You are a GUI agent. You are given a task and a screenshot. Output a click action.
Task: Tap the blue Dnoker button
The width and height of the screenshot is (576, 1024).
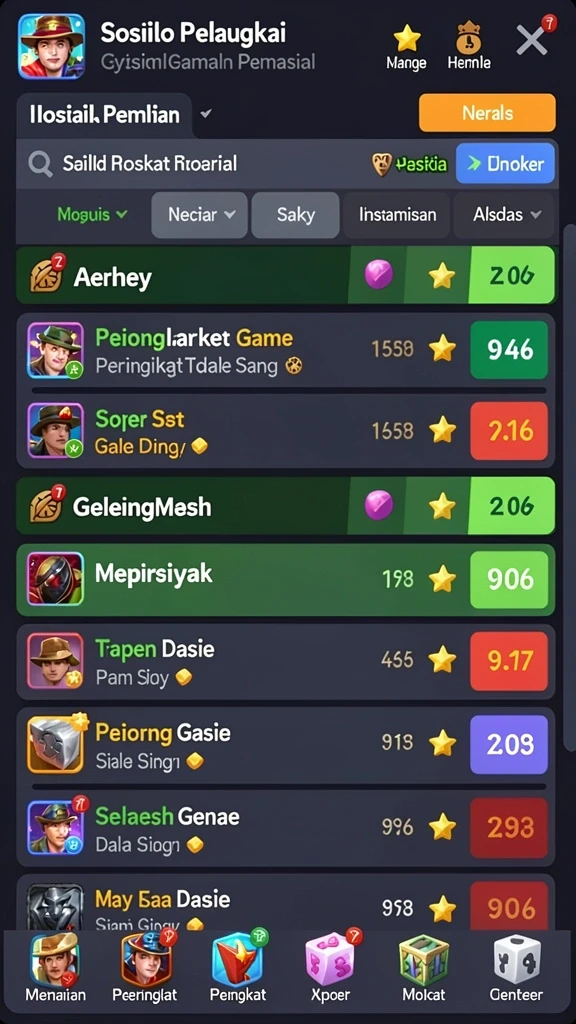pyautogui.click(x=505, y=163)
